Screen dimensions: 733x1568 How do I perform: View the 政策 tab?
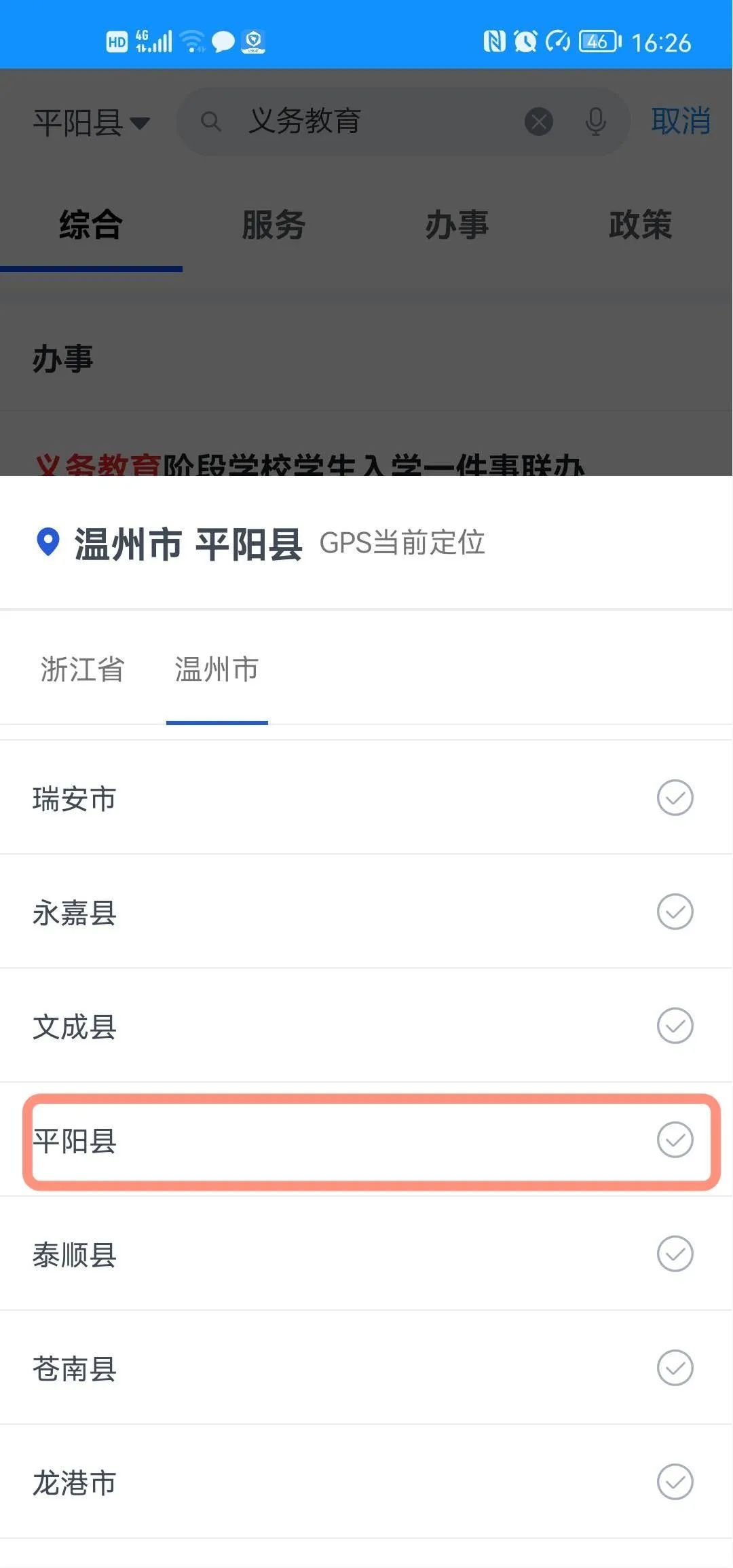coord(640,225)
